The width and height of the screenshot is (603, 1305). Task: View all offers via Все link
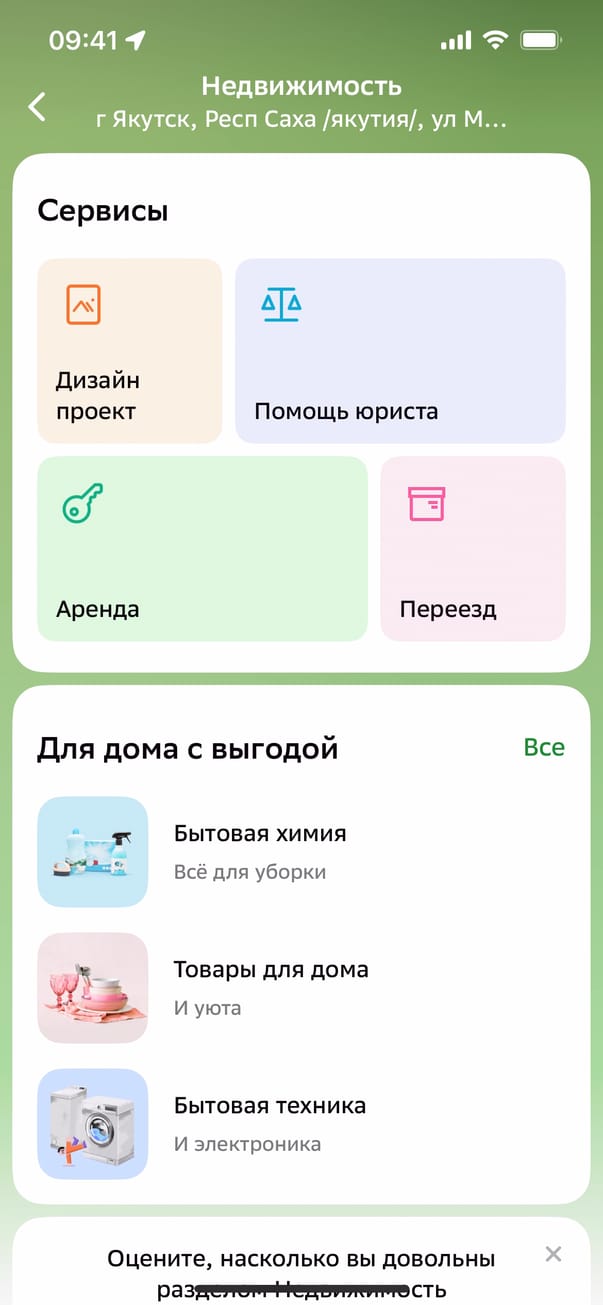[x=544, y=747]
